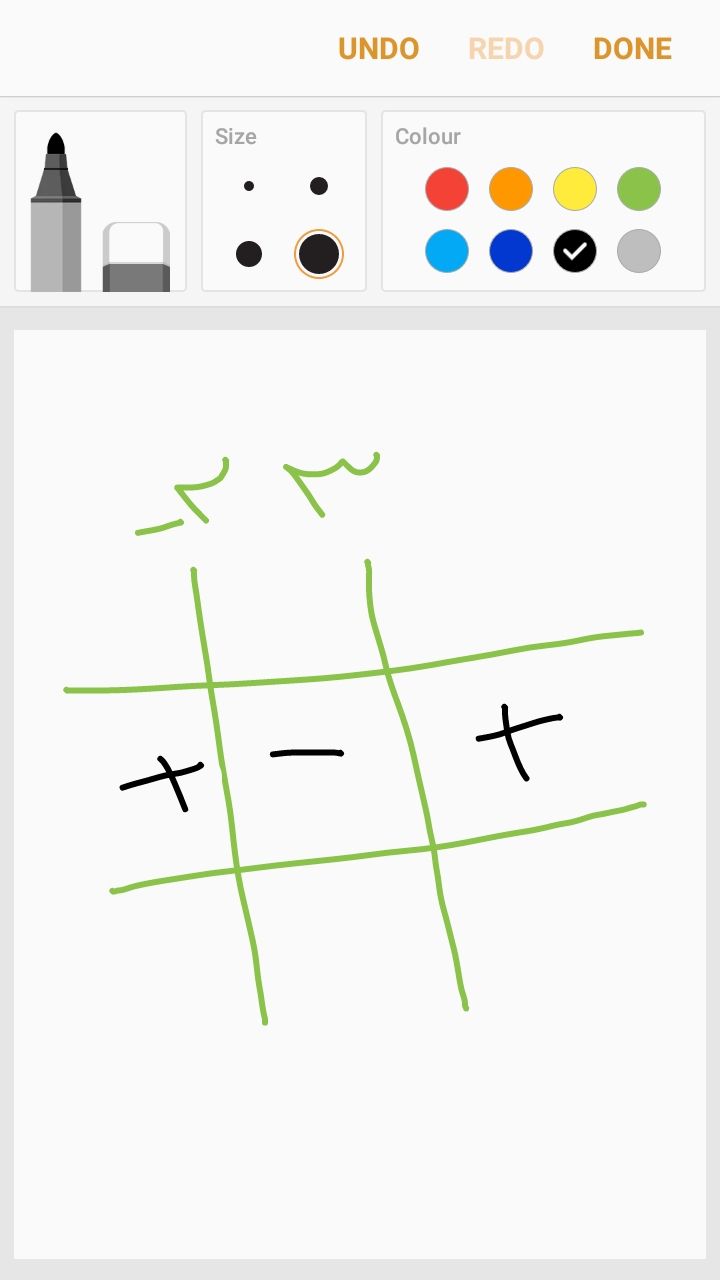Pick the grey colour
Viewport: 720px width, 1280px height.
tap(639, 251)
